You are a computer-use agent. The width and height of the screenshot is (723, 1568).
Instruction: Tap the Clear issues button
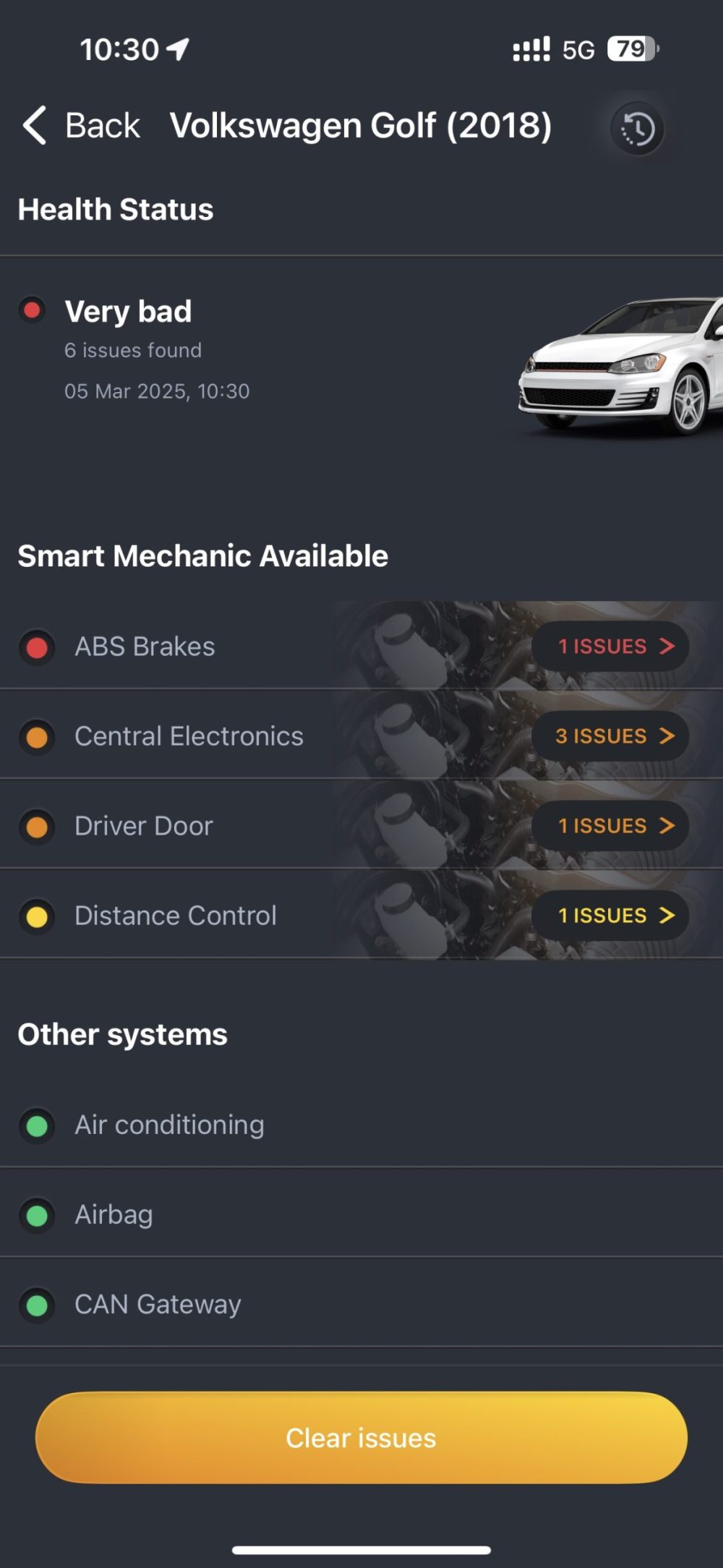pos(361,1438)
